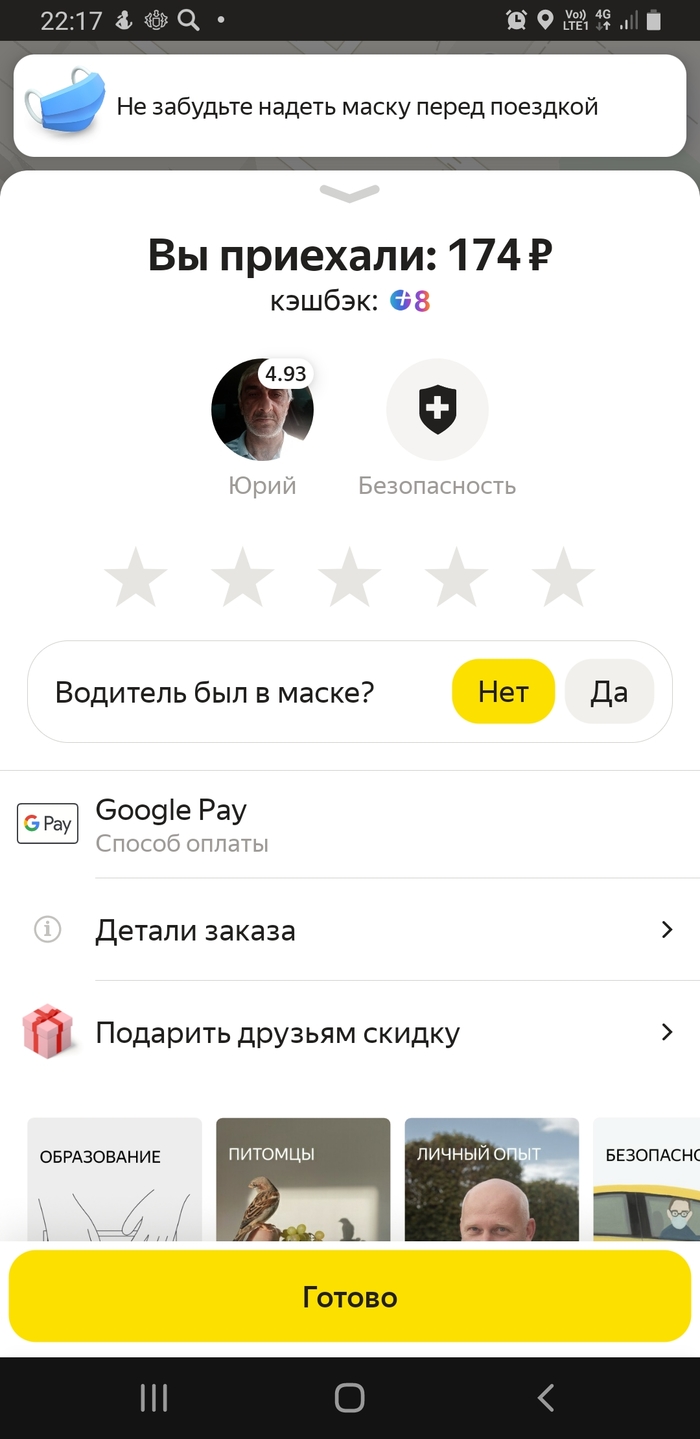Open driver Юрий's profile photo
This screenshot has height=1439, width=700.
click(262, 409)
